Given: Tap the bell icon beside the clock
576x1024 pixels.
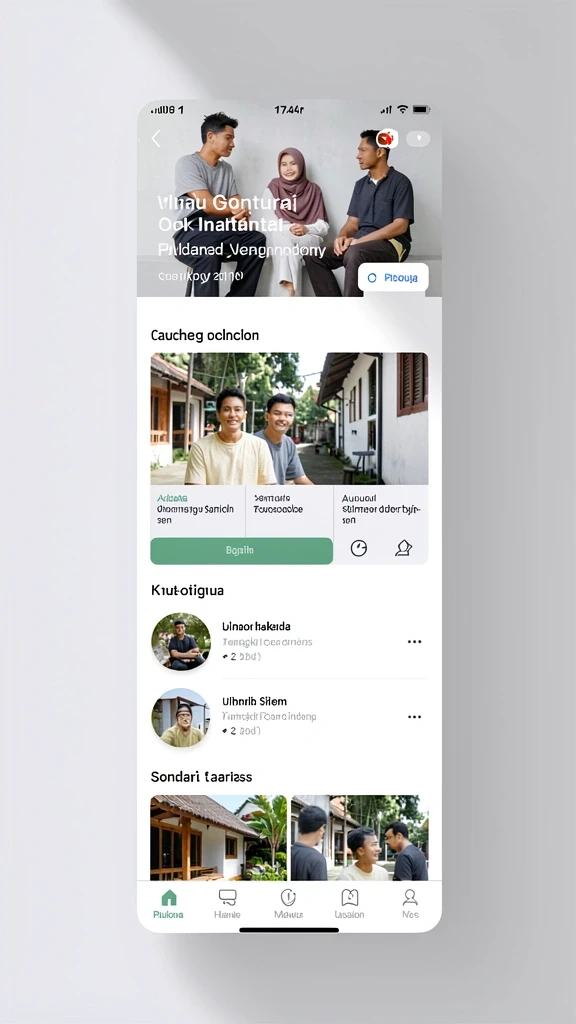Looking at the screenshot, I should tap(404, 548).
